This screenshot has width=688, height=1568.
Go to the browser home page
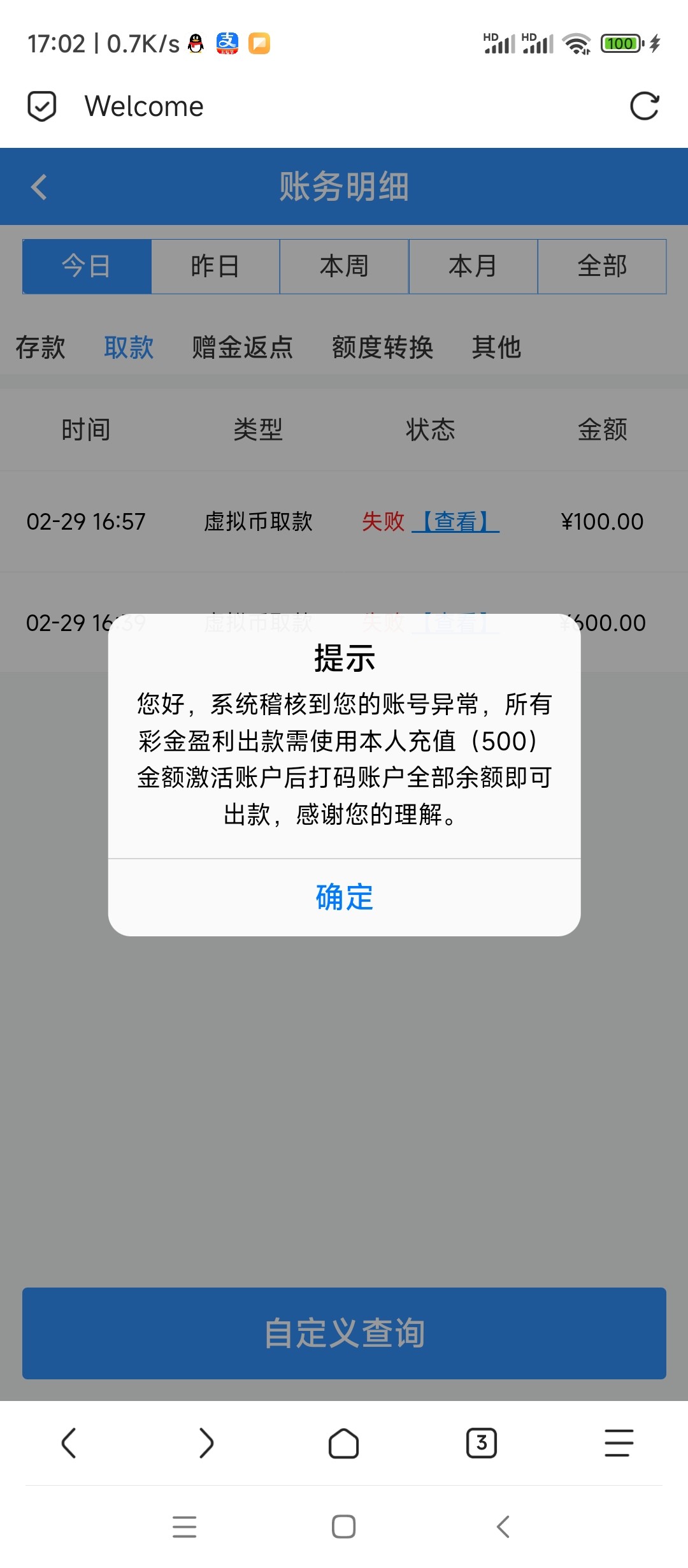[343, 1443]
